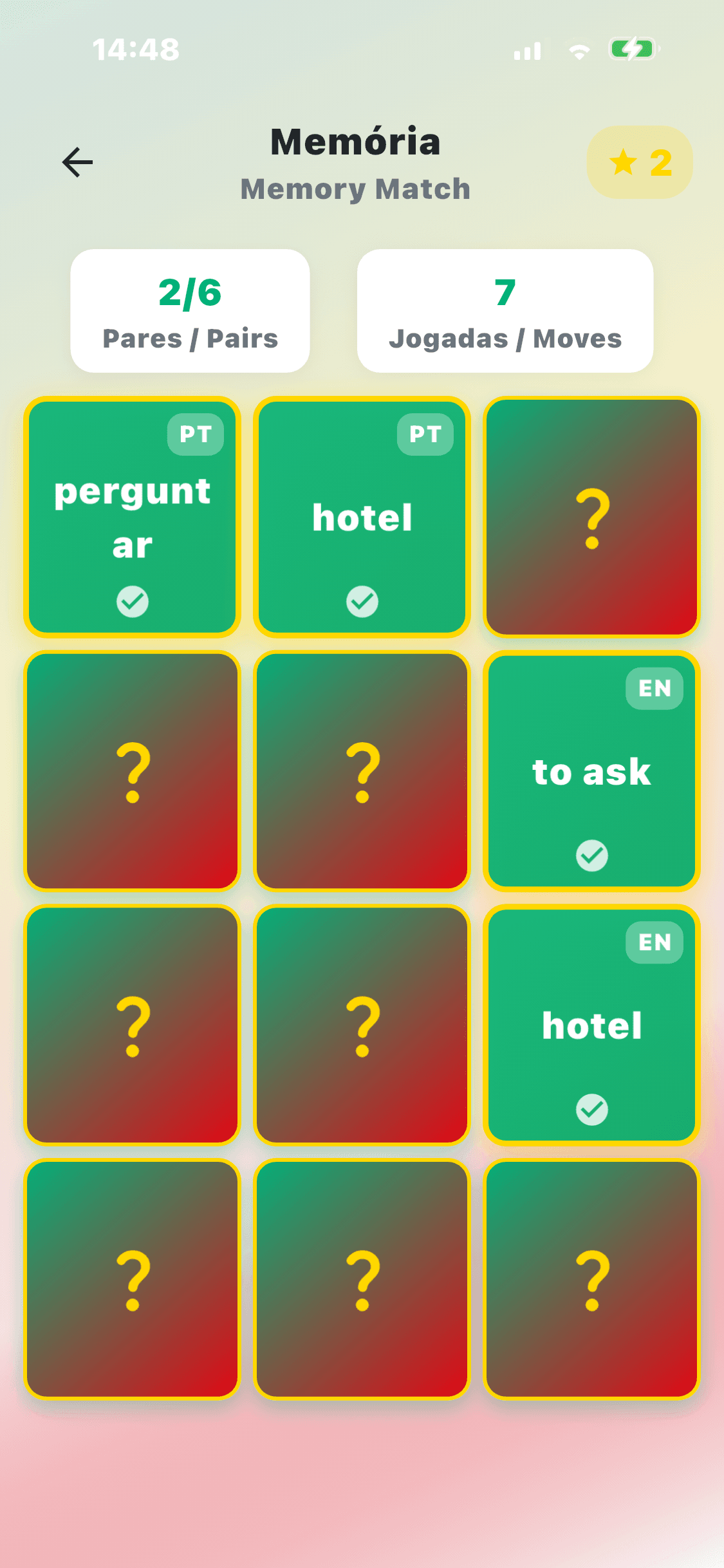Click the checkmark on the EN hotel card
The width and height of the screenshot is (724, 1568).
pyautogui.click(x=591, y=1110)
